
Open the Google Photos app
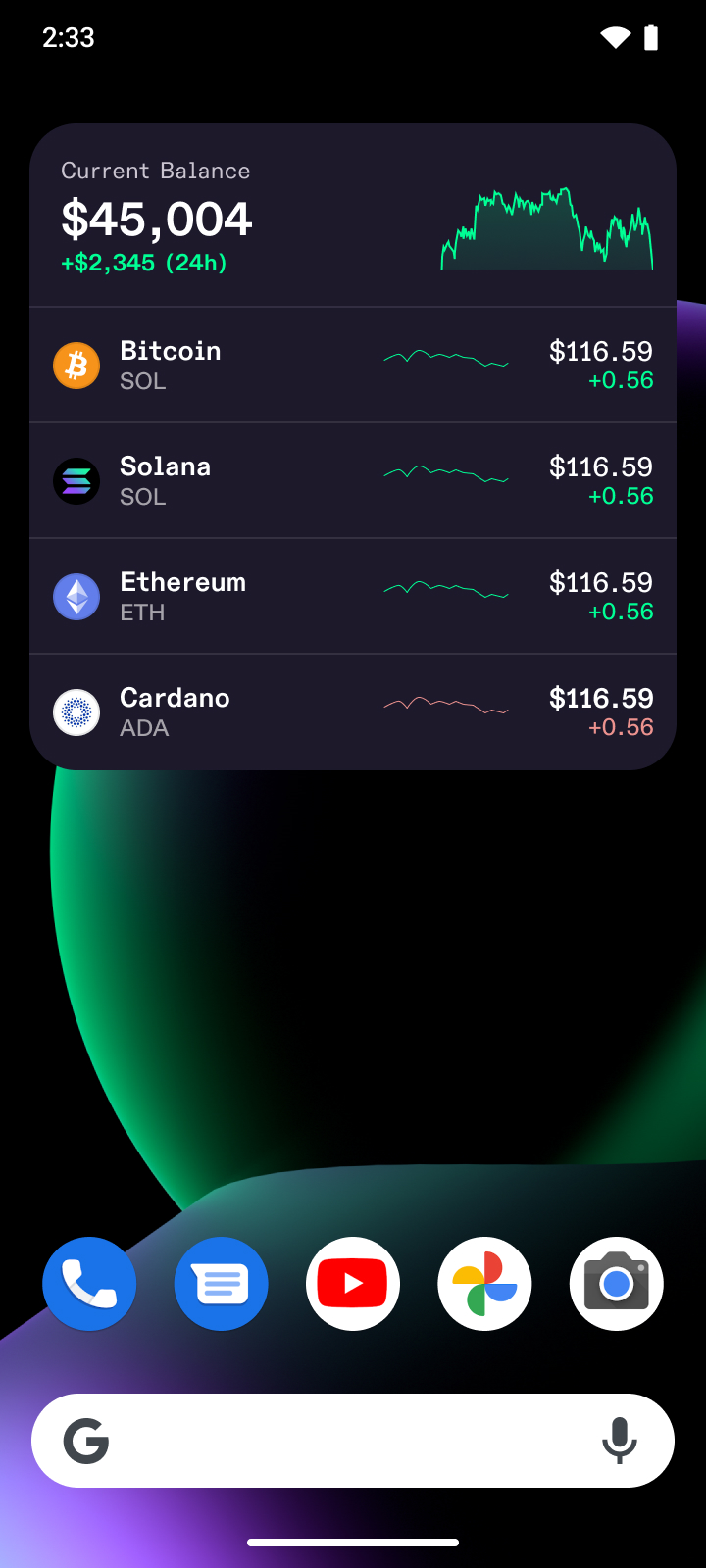(x=484, y=1284)
